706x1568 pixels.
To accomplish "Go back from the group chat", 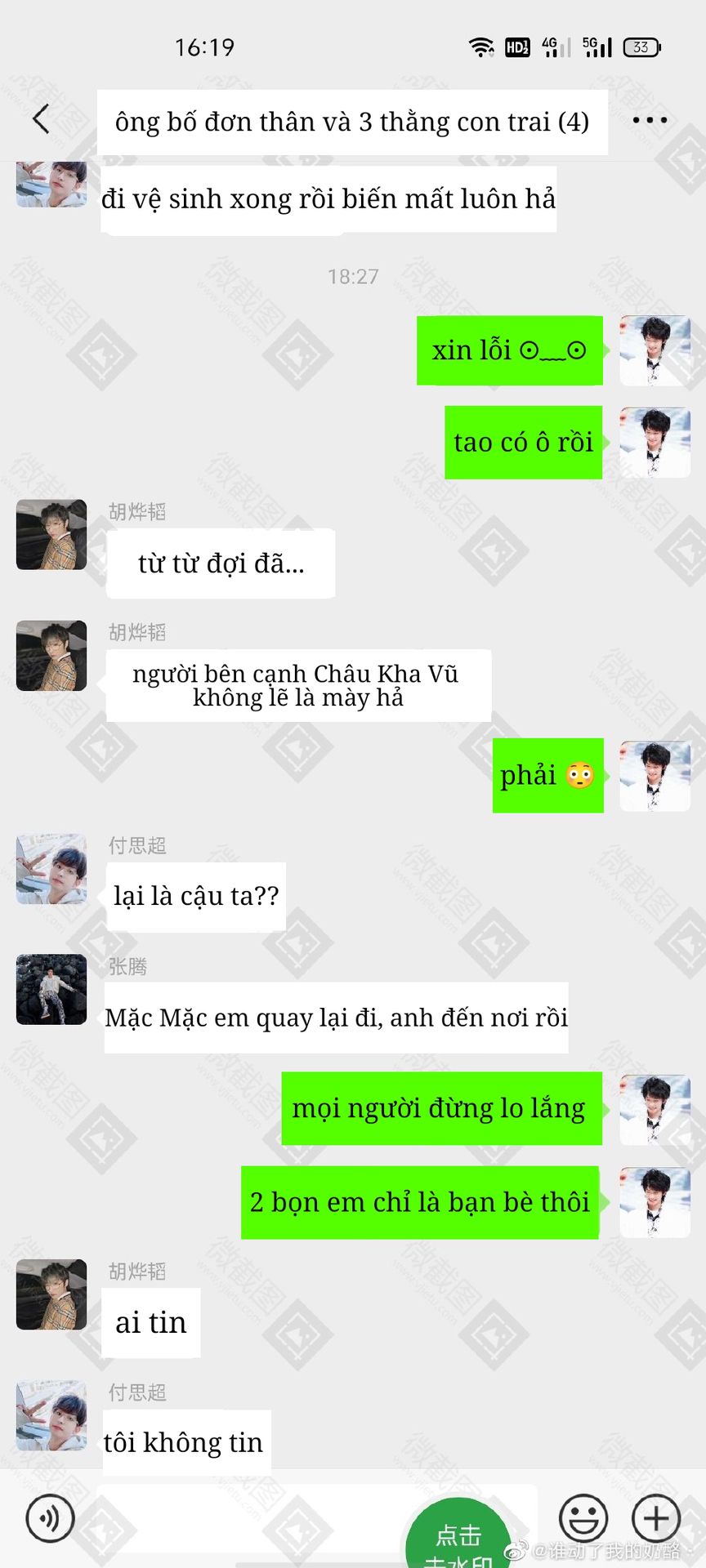I will click(41, 119).
